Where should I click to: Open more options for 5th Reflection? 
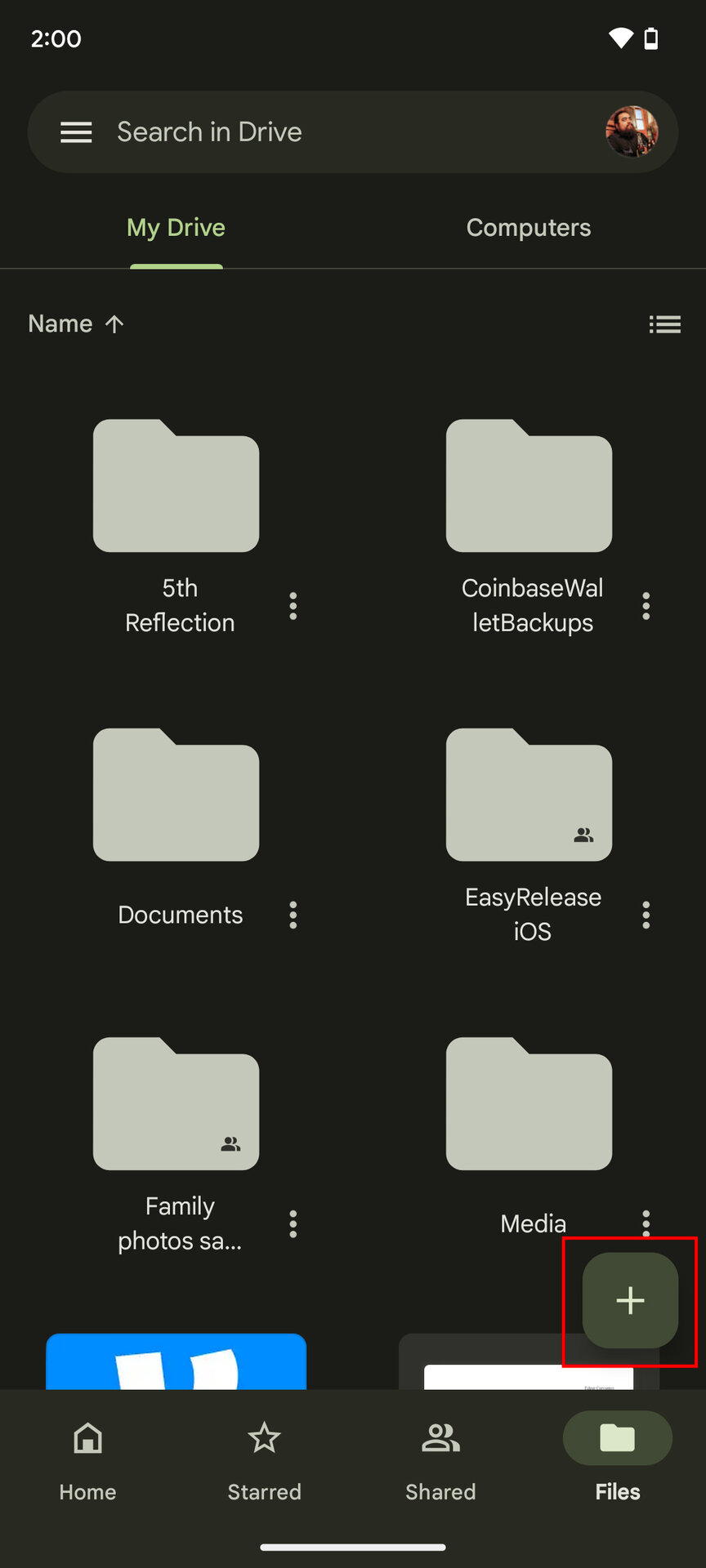(x=293, y=606)
